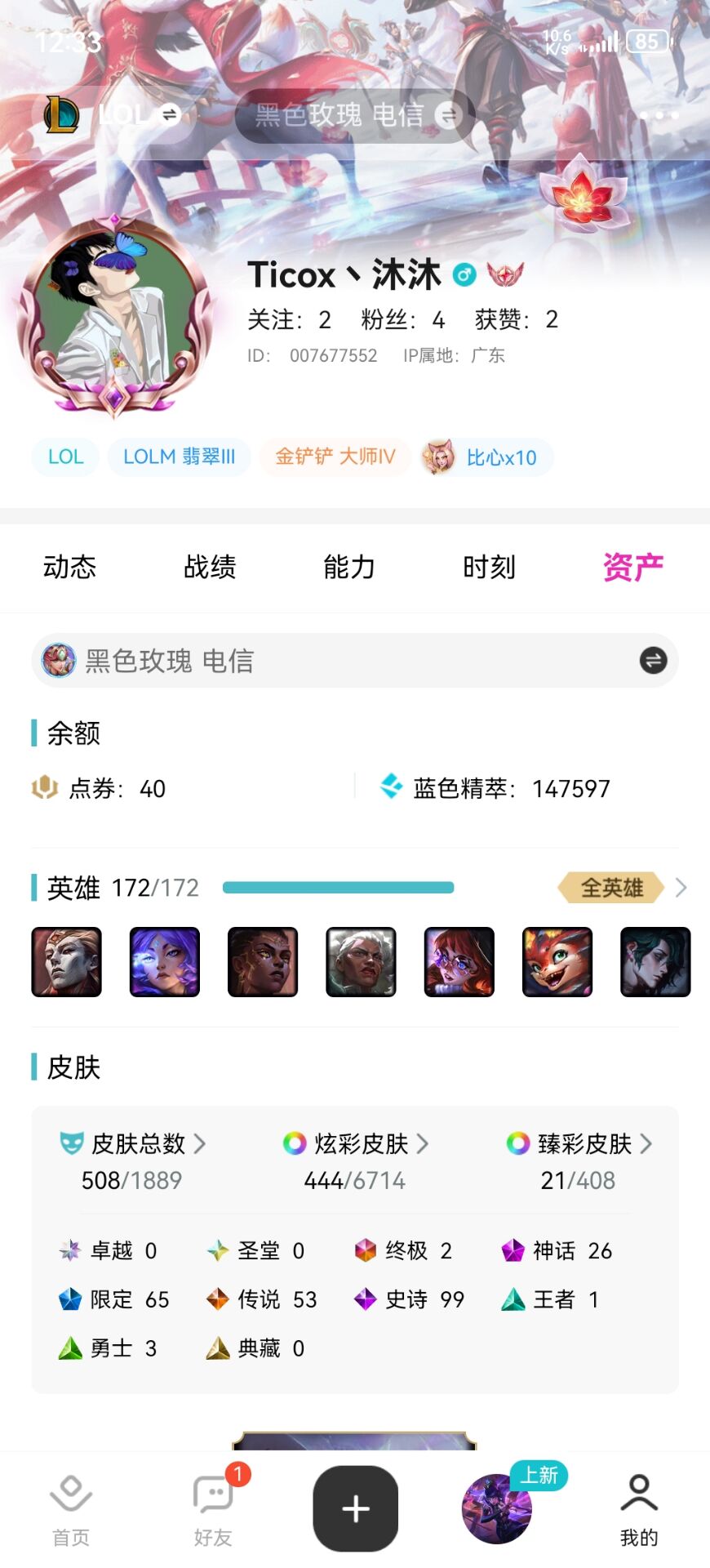Tap the 比心x10 chip
The width and height of the screenshot is (710, 1568).
[486, 457]
